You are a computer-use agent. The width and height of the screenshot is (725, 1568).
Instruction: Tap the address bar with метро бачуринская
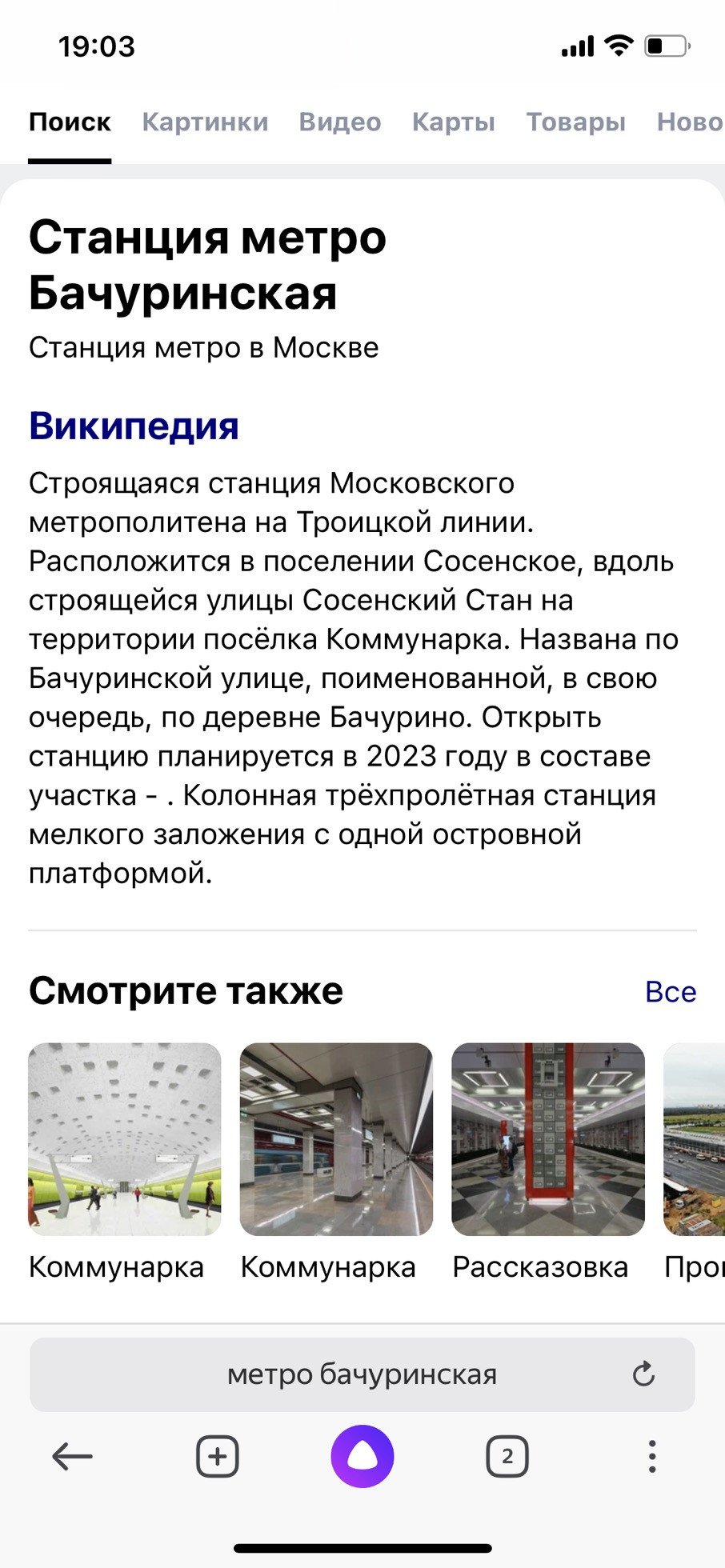[x=362, y=1374]
